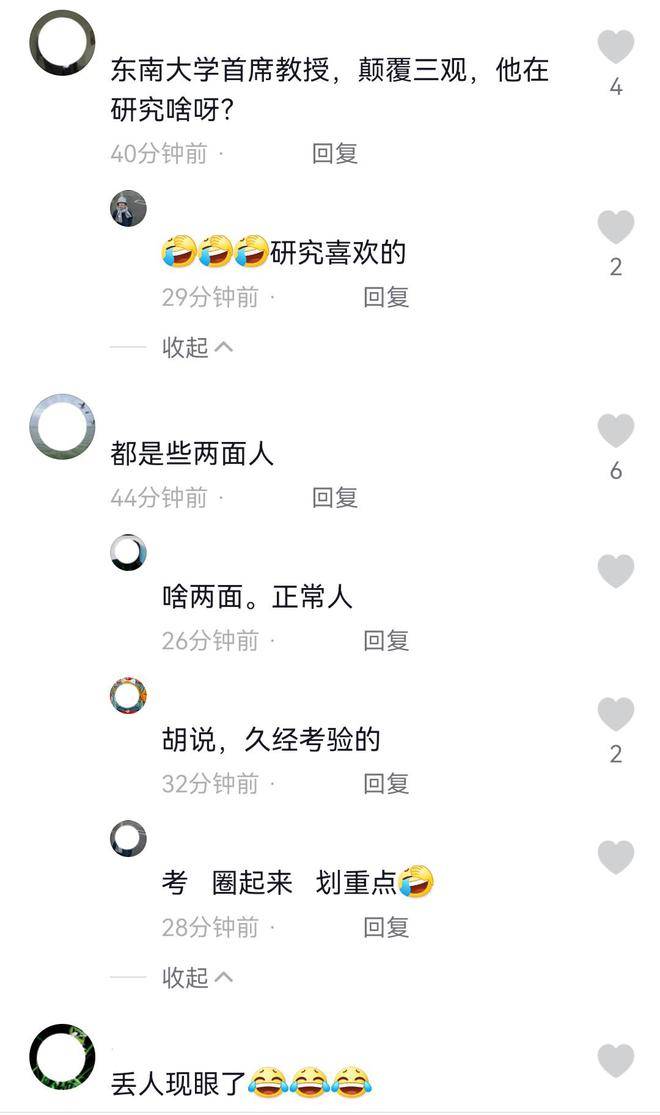Like the reply 啥两面。正常人

616,571
